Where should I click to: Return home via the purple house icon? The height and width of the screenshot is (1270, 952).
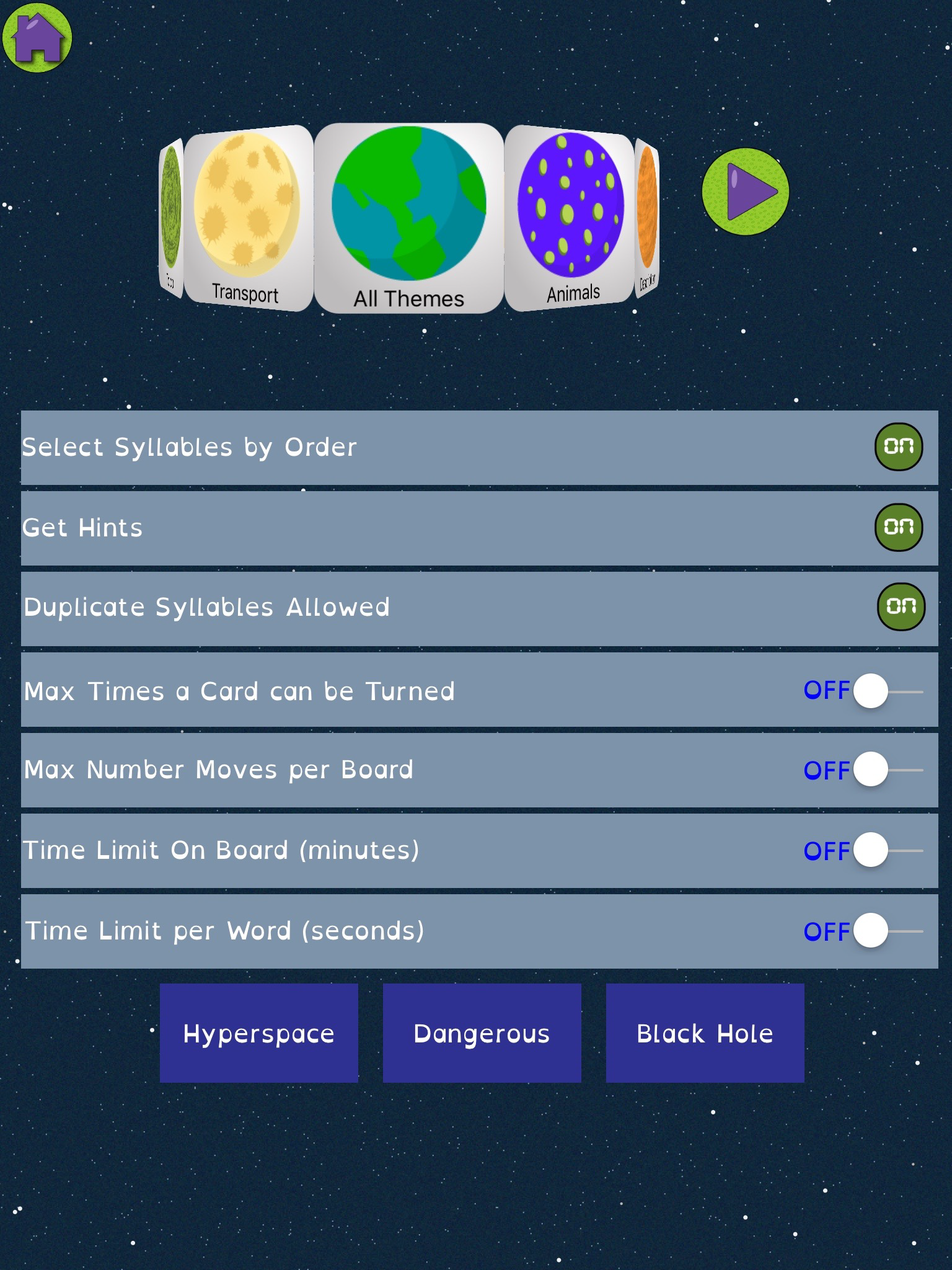tap(37, 38)
